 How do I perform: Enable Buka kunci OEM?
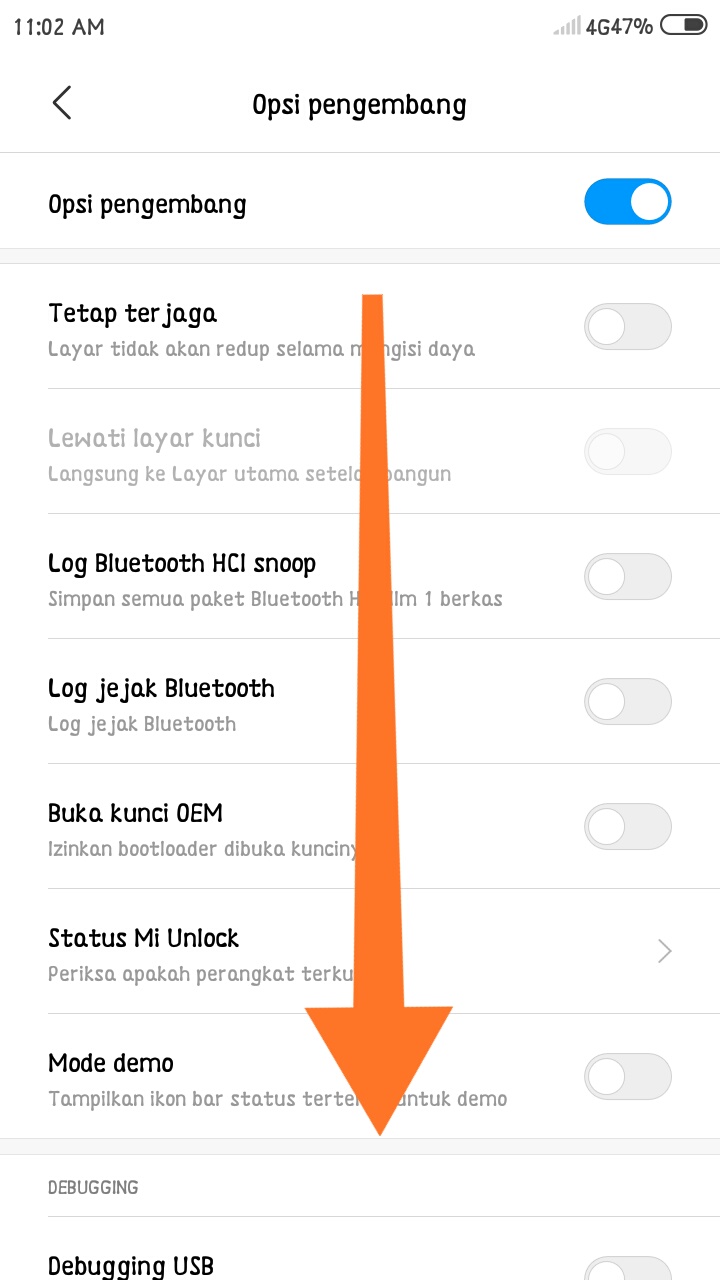(x=627, y=827)
